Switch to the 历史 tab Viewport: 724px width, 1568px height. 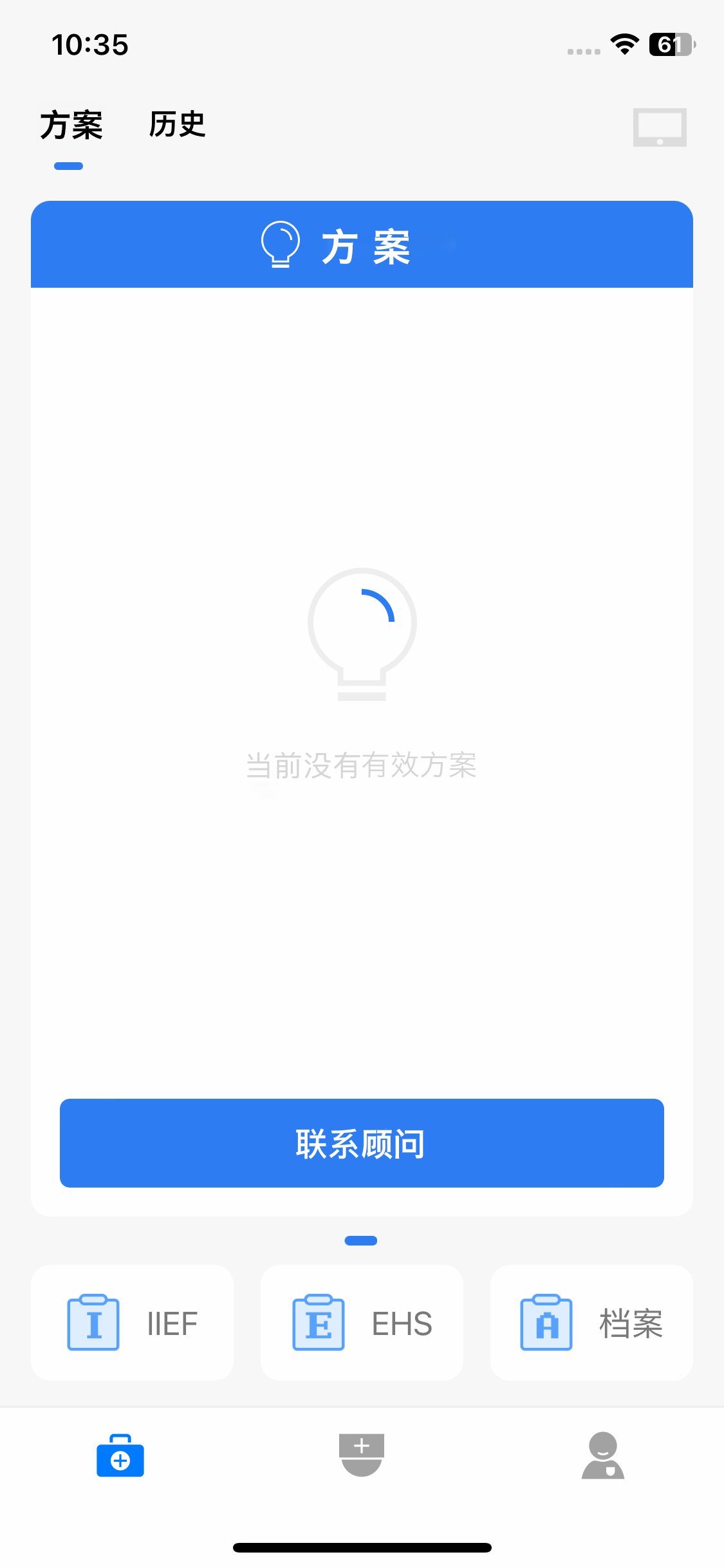pyautogui.click(x=177, y=124)
